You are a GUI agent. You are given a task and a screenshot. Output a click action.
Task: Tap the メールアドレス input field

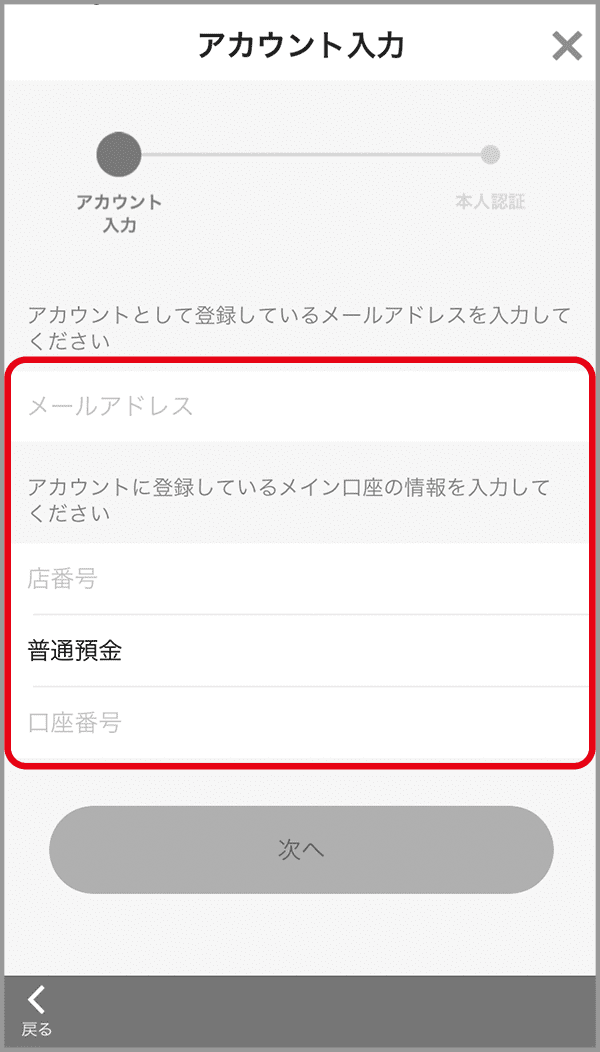pyautogui.click(x=300, y=406)
